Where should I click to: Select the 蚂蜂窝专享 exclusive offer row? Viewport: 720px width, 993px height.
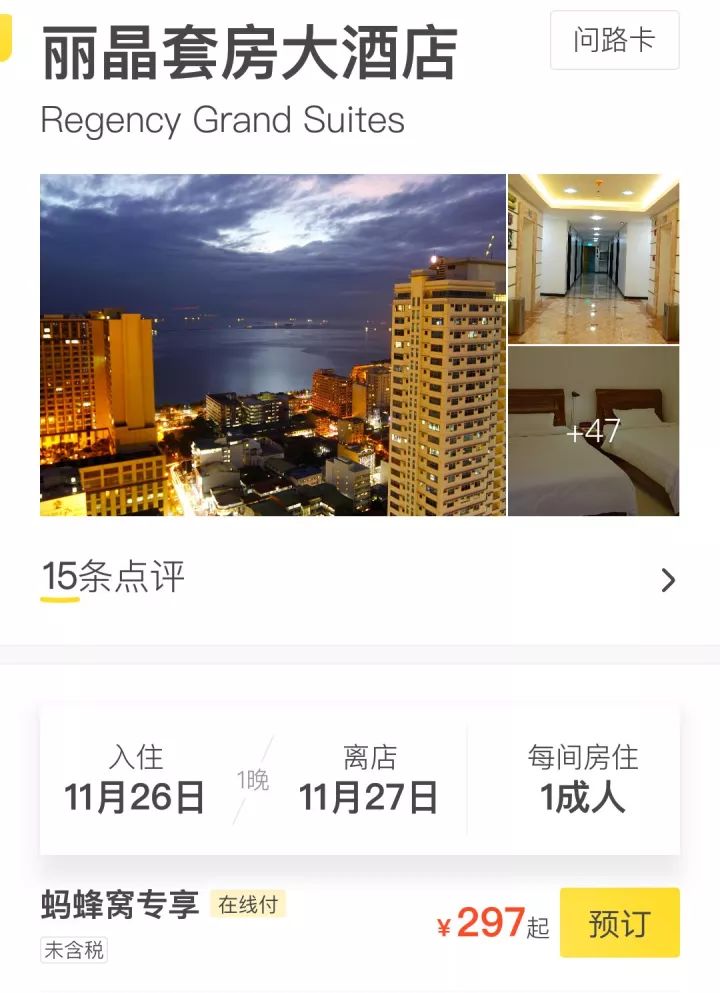pos(119,904)
